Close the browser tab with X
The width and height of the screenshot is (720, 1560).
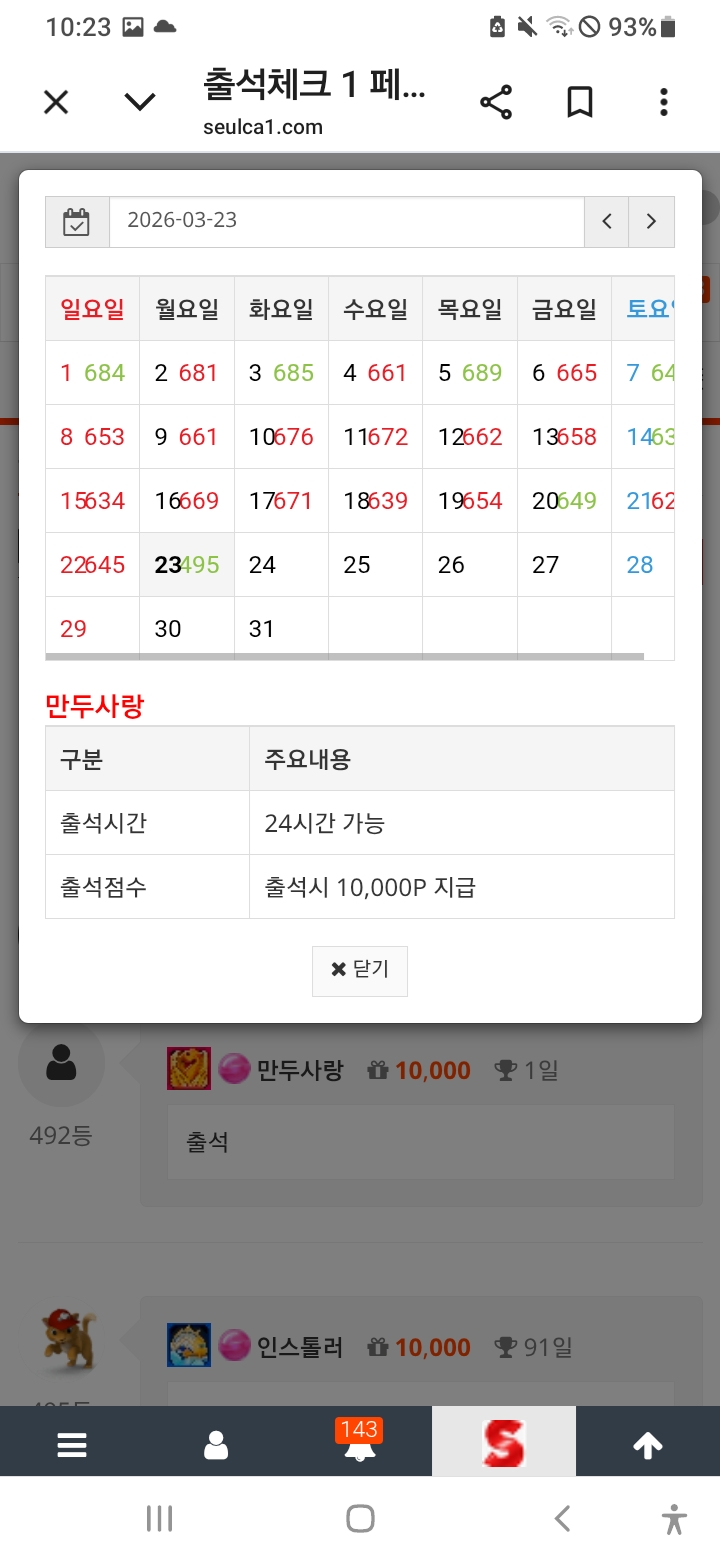[56, 102]
